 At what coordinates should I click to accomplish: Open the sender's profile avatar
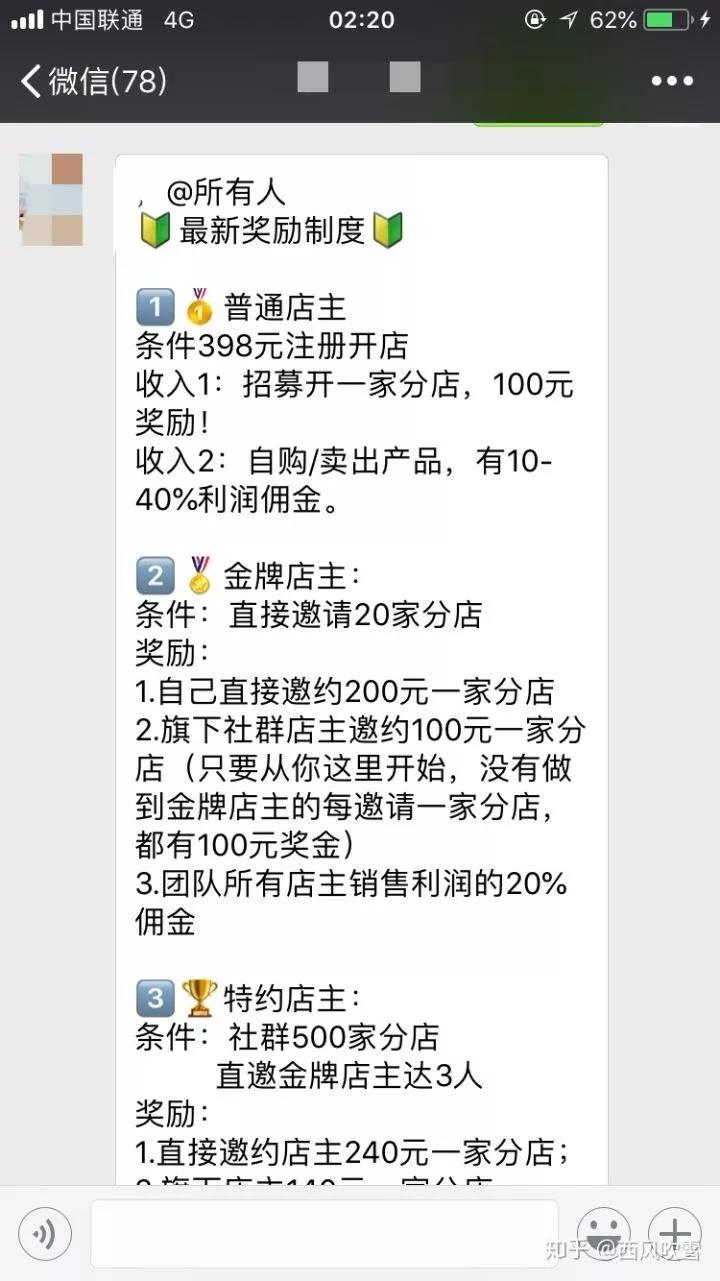coord(51,199)
